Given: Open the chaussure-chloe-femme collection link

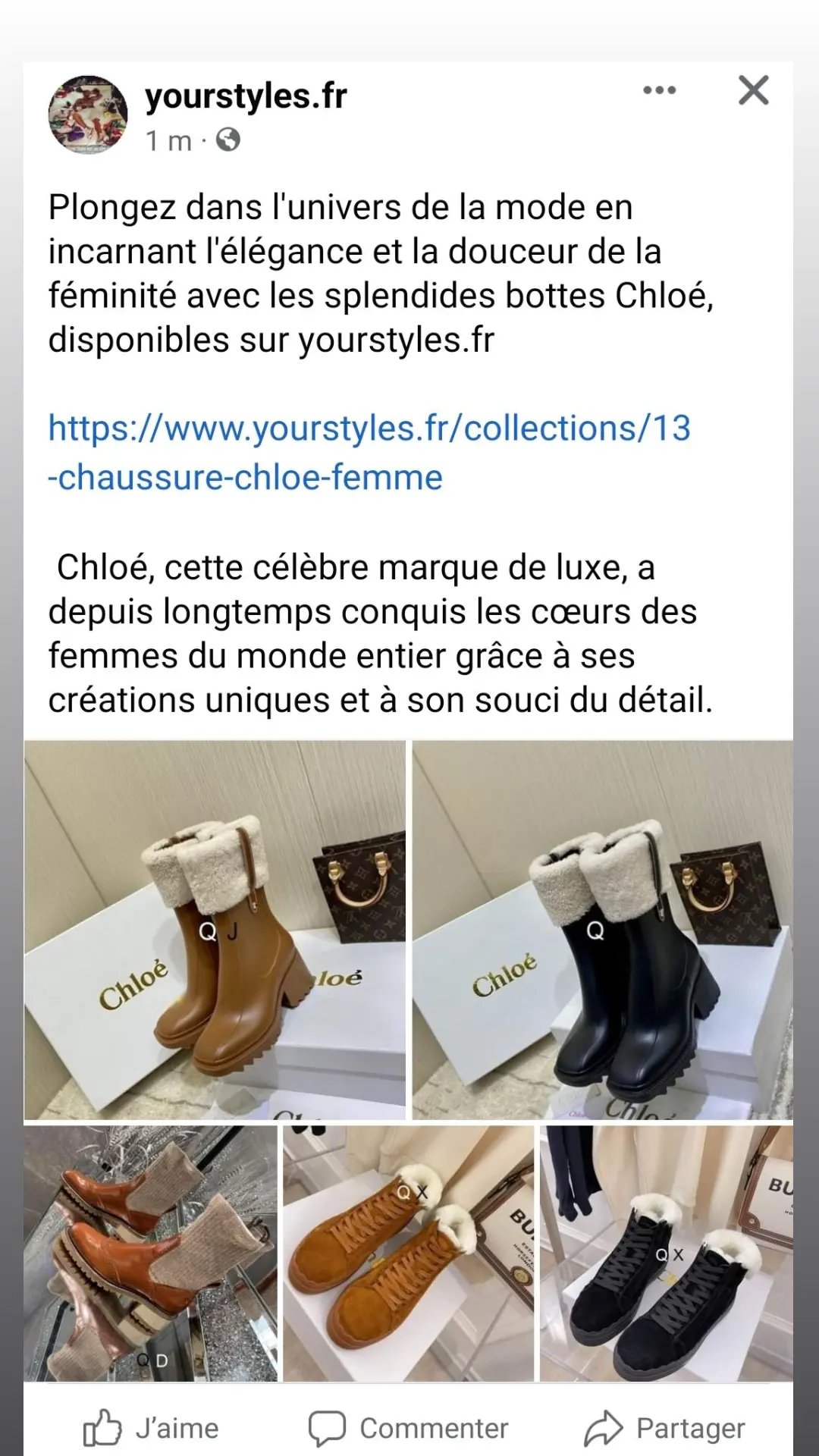Looking at the screenshot, I should [x=369, y=452].
